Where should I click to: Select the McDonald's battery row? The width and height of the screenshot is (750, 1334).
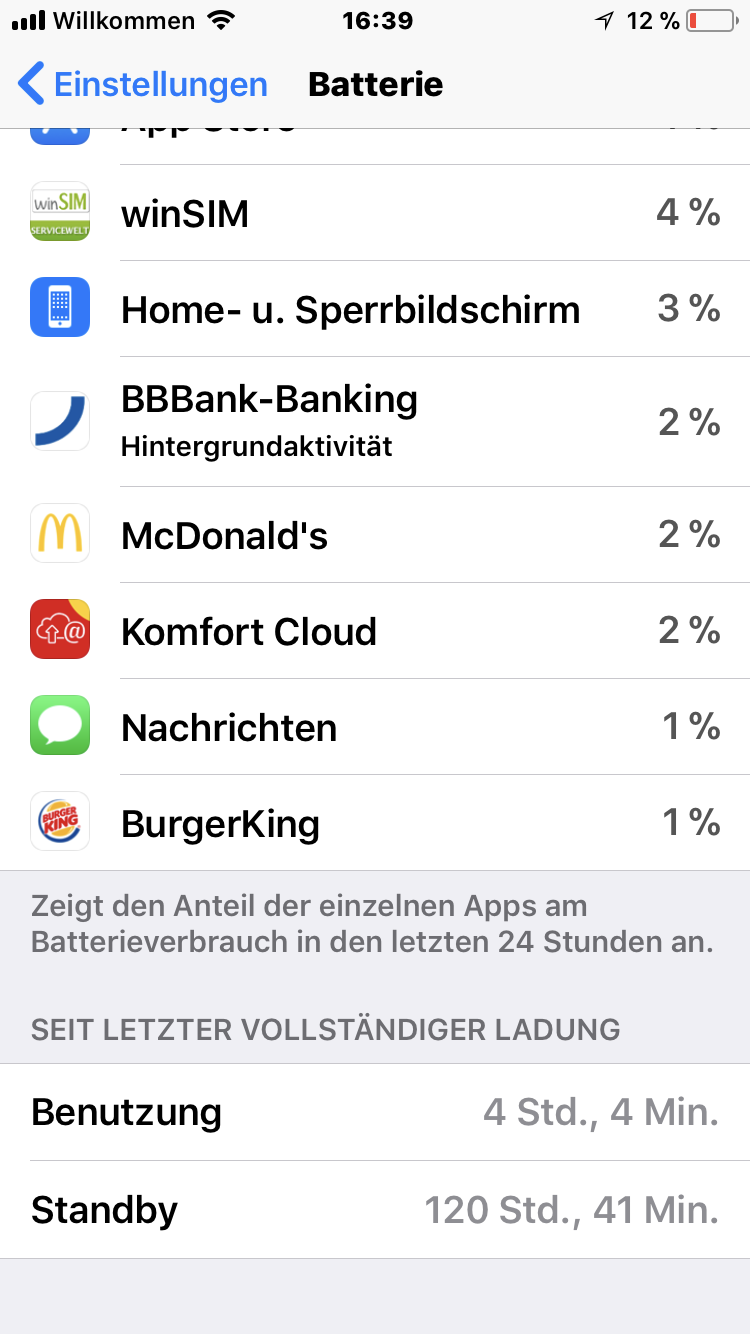pyautogui.click(x=375, y=535)
